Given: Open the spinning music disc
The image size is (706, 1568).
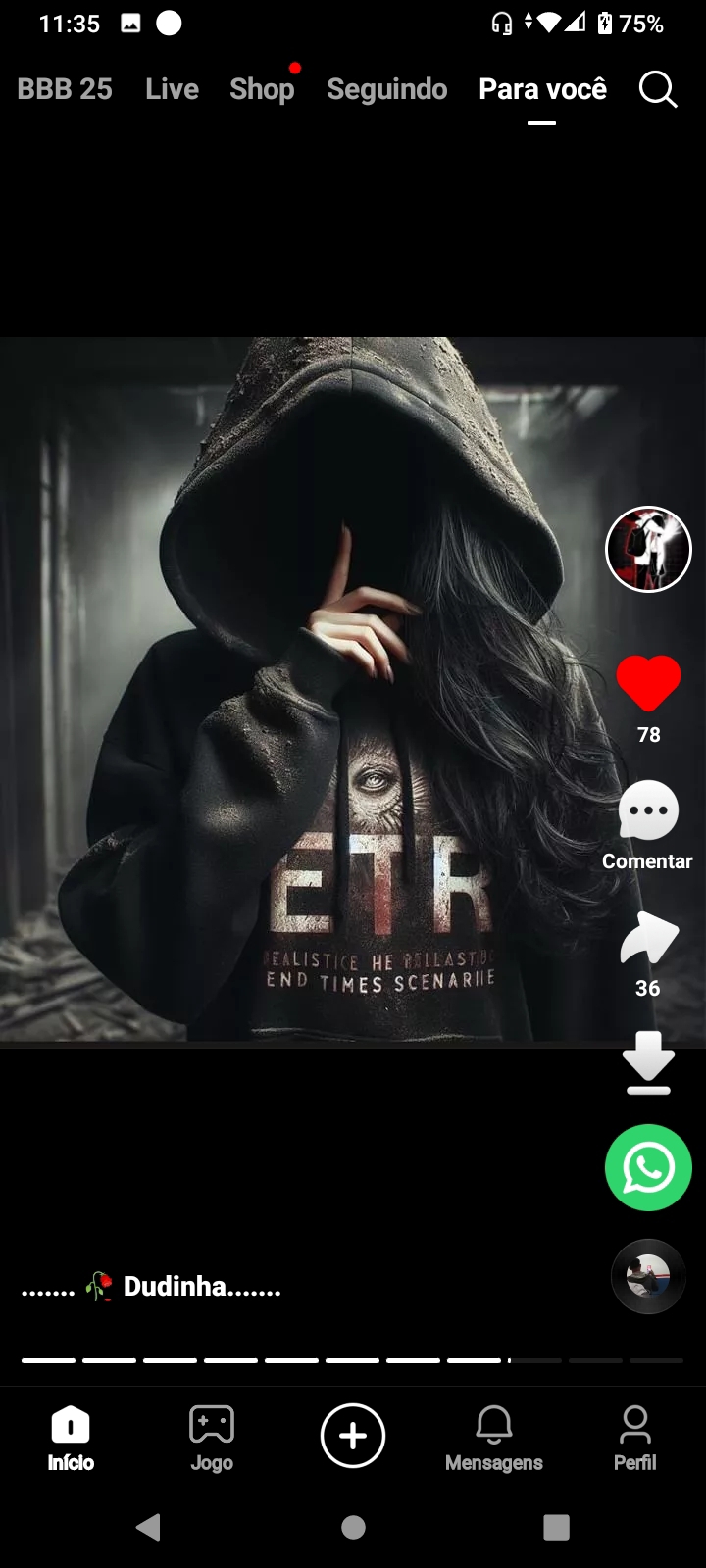Looking at the screenshot, I should [x=648, y=1277].
